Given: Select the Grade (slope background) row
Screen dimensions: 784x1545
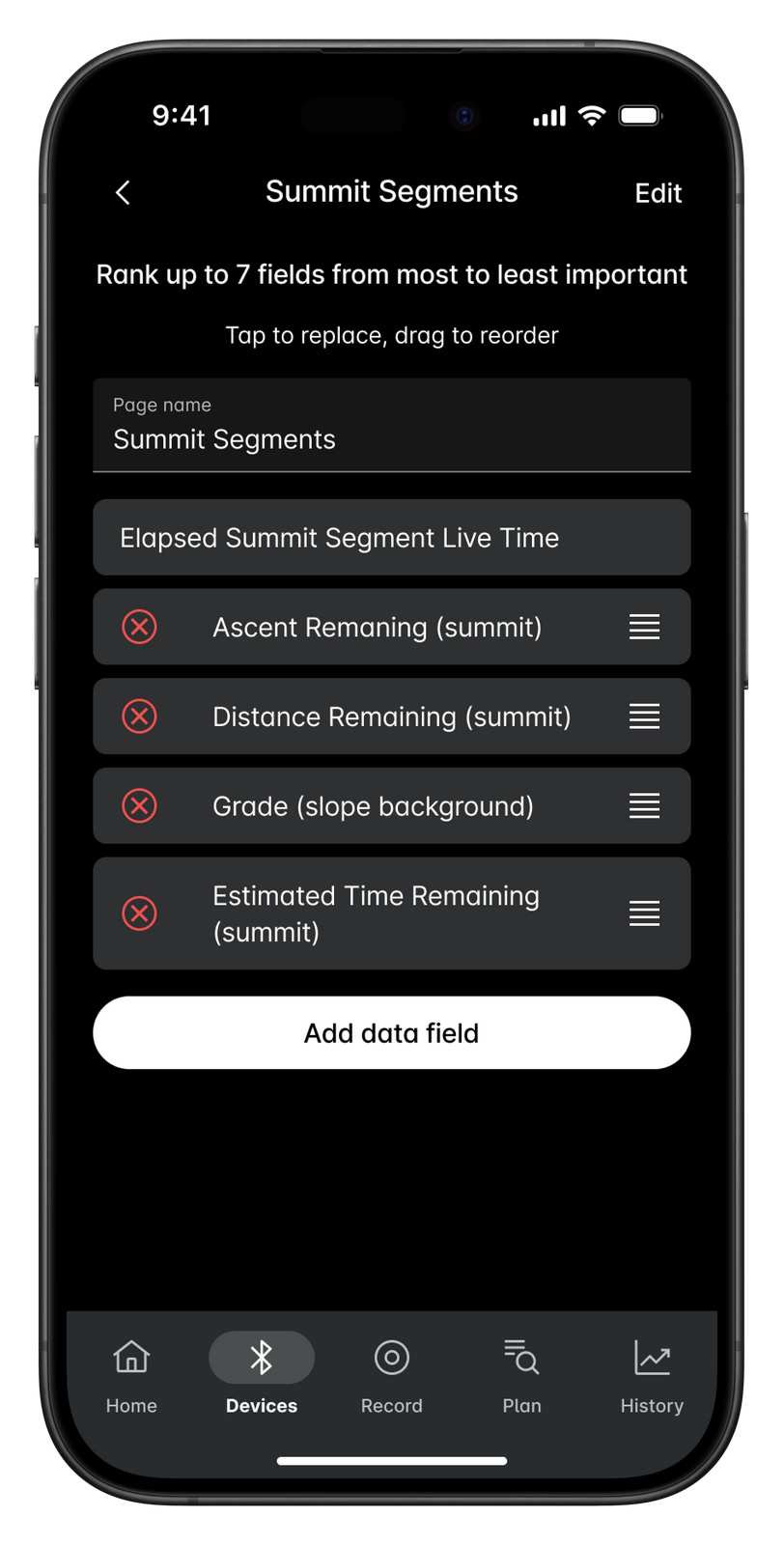Looking at the screenshot, I should pos(392,805).
